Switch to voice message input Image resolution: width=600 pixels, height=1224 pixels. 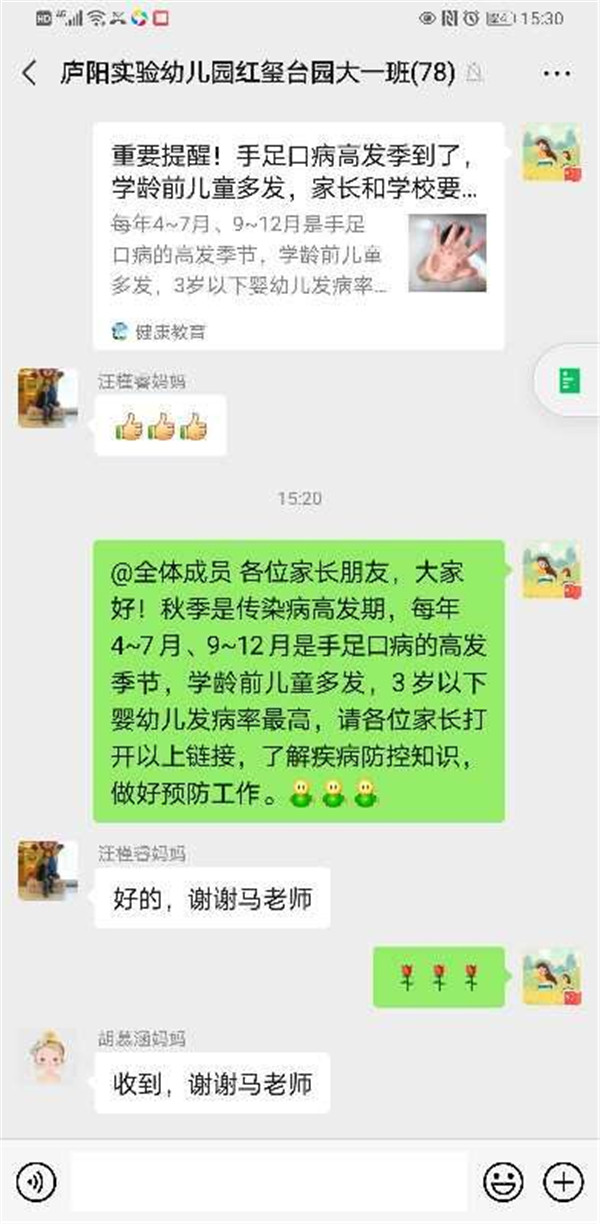(x=36, y=1183)
